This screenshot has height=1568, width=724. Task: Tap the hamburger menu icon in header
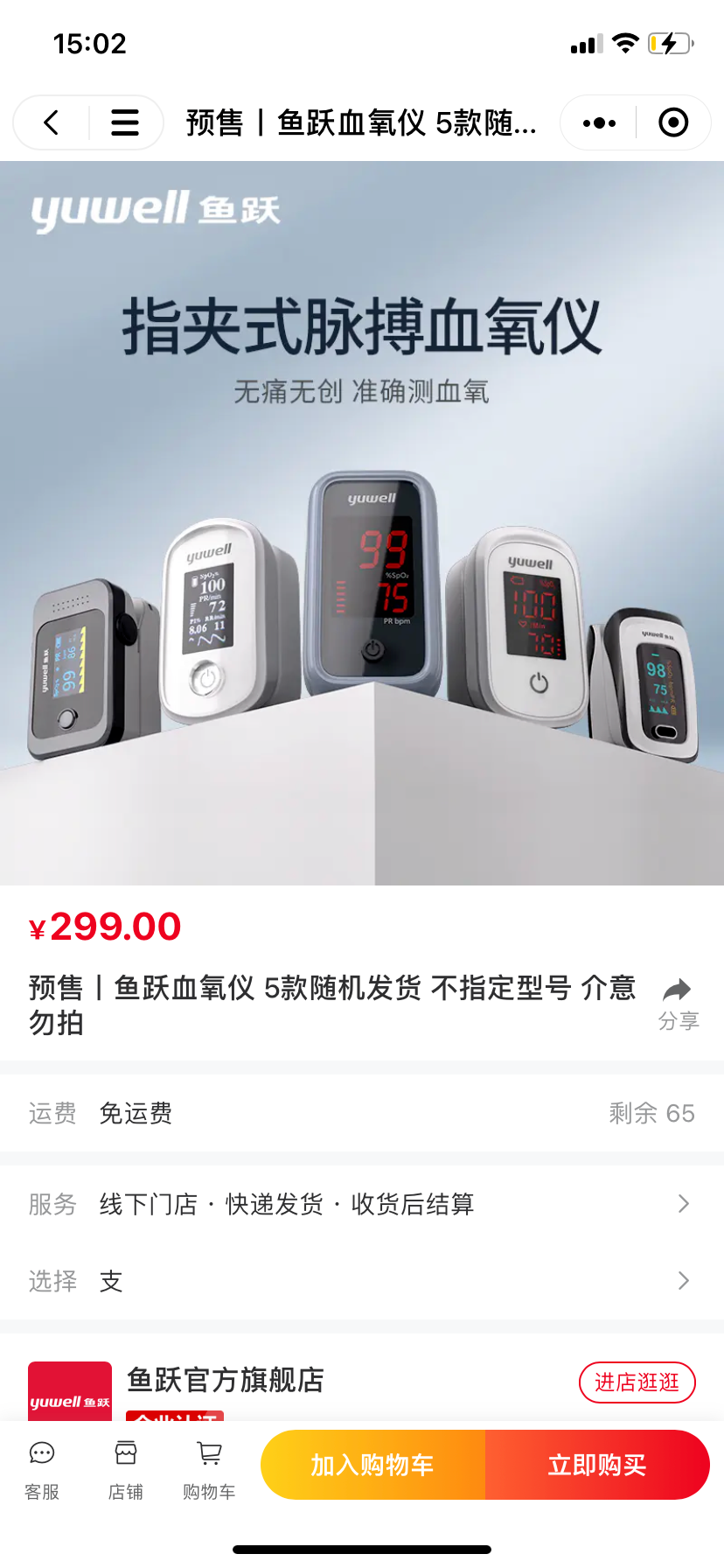click(x=125, y=122)
